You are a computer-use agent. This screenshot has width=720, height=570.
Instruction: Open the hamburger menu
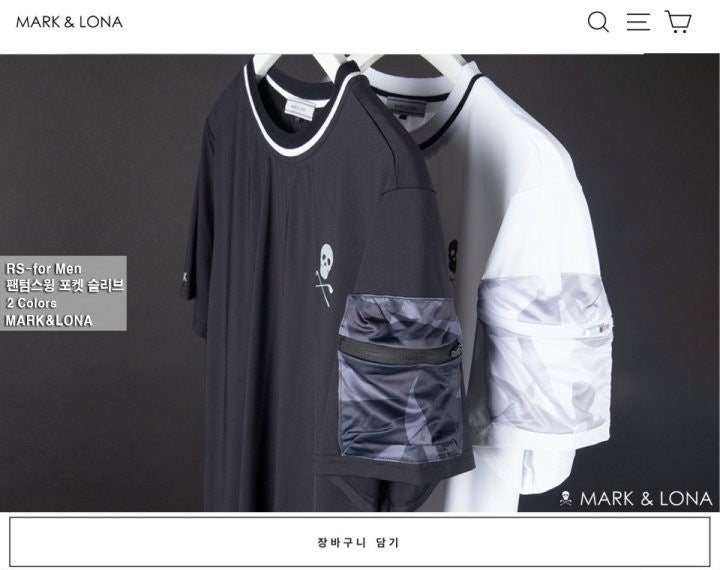[638, 22]
